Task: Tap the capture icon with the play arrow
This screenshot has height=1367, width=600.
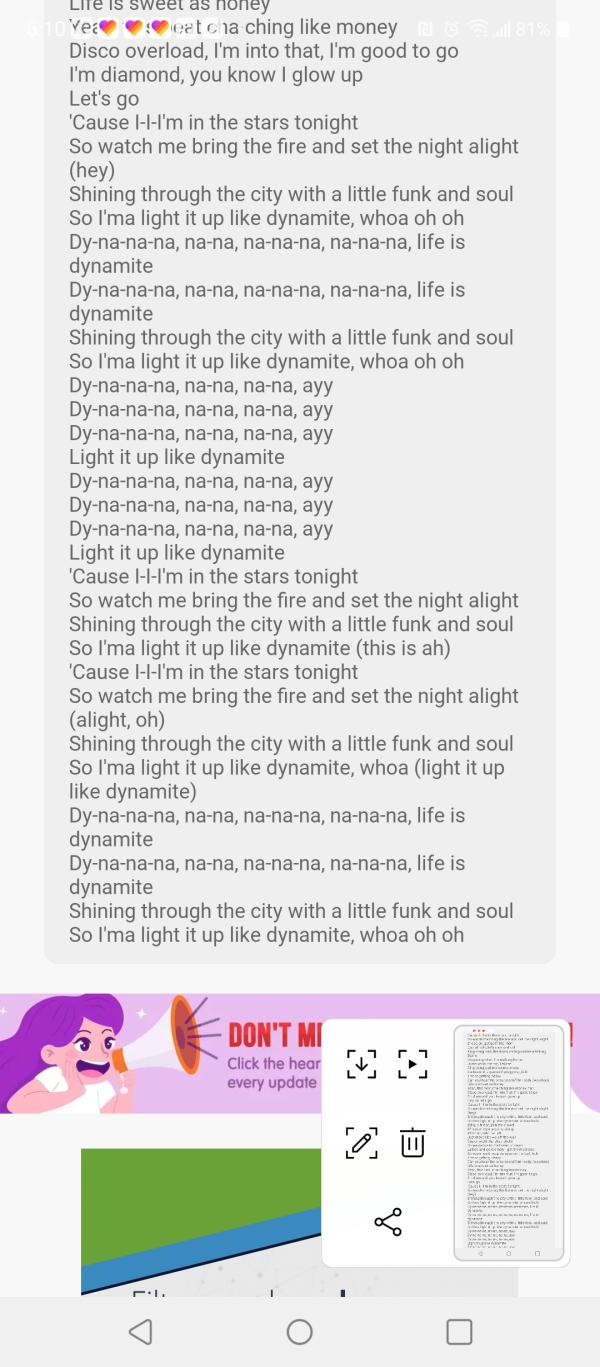Action: tap(413, 1064)
